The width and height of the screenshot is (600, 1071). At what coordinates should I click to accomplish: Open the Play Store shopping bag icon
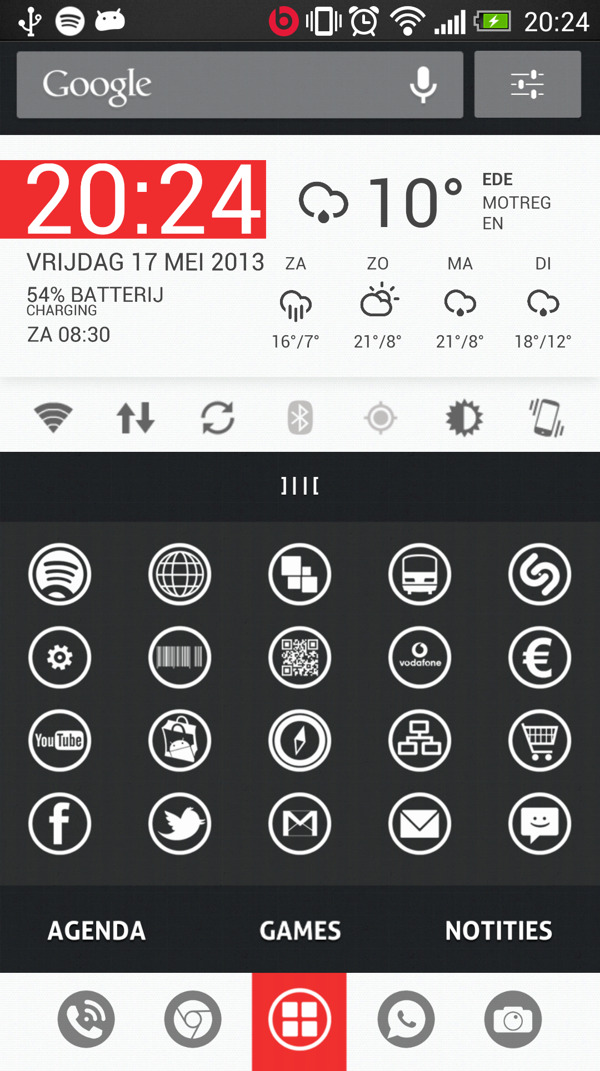point(180,741)
